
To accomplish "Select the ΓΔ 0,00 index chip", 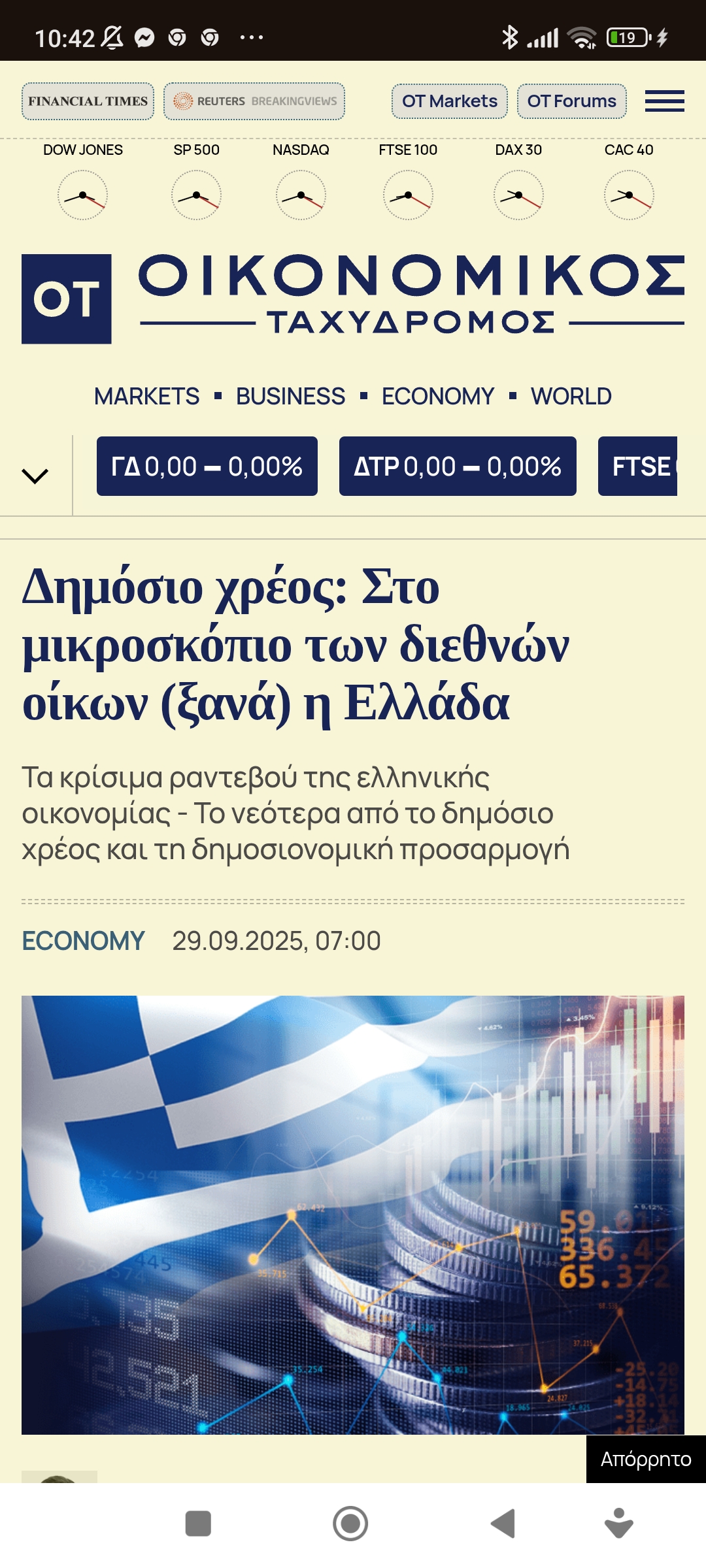I will [x=207, y=466].
